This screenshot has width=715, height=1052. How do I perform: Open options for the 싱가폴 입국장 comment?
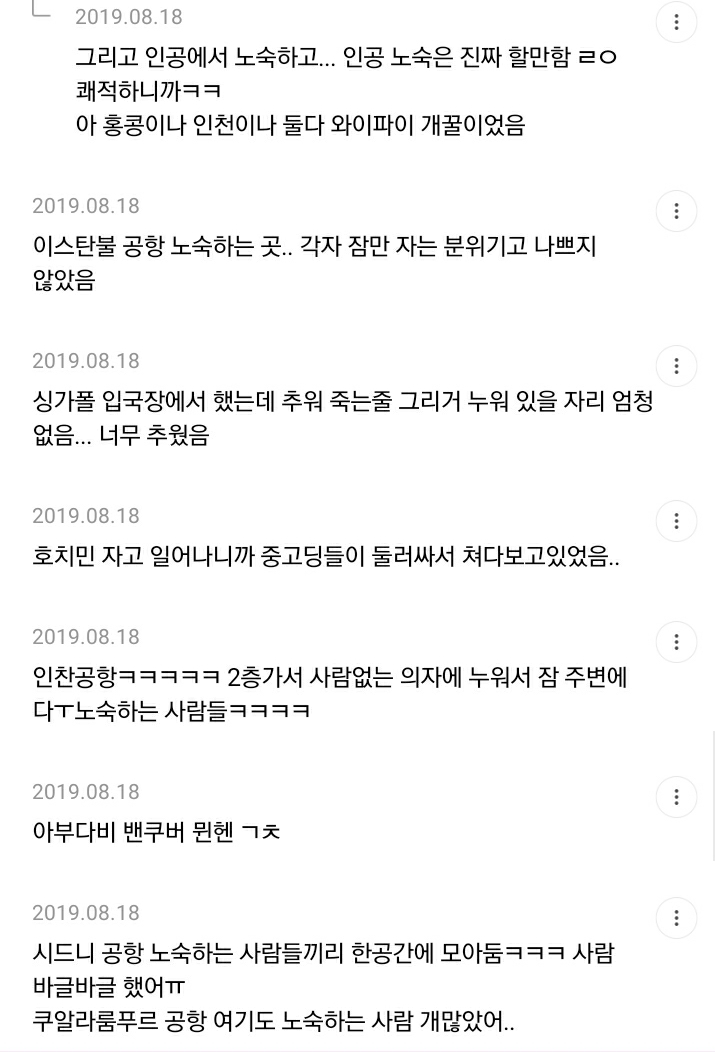pyautogui.click(x=676, y=366)
